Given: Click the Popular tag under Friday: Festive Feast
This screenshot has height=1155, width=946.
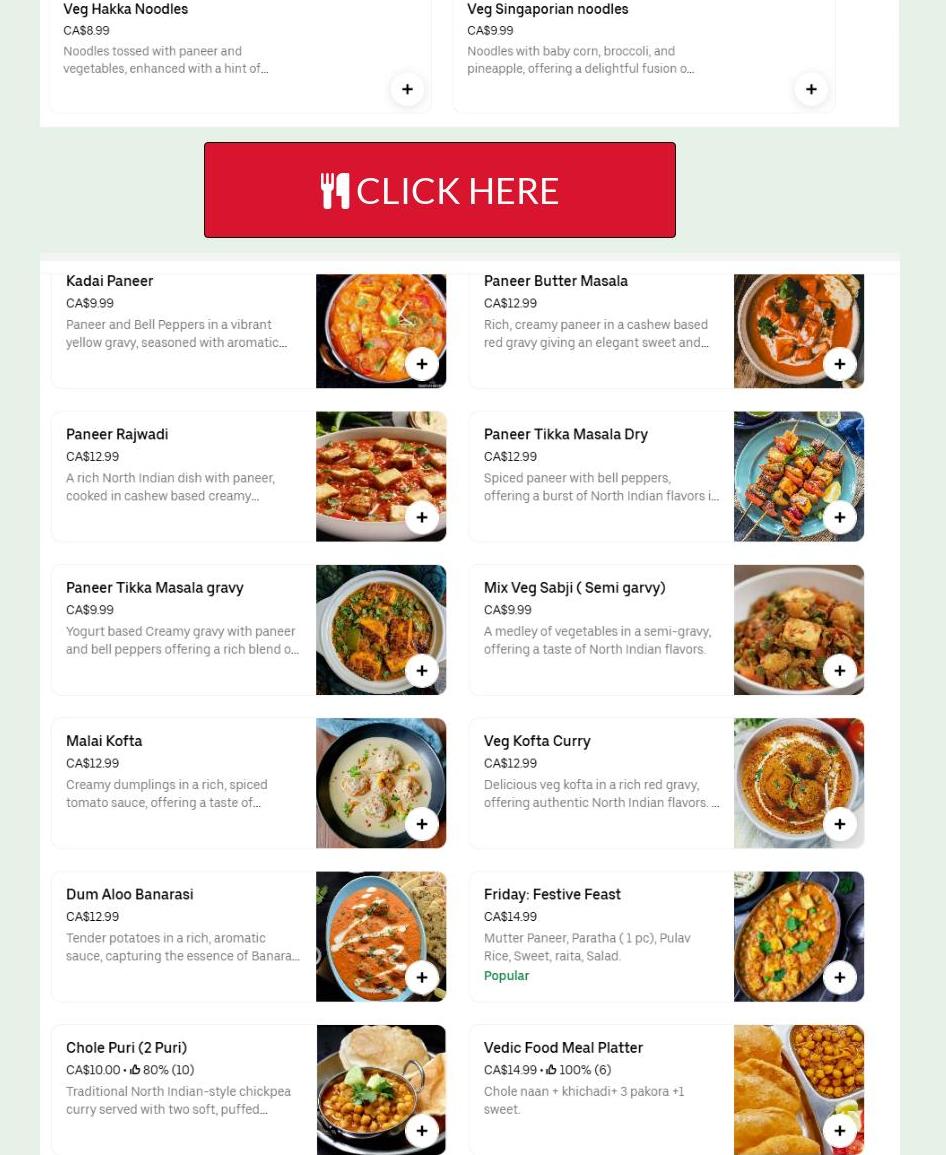Looking at the screenshot, I should 506,975.
